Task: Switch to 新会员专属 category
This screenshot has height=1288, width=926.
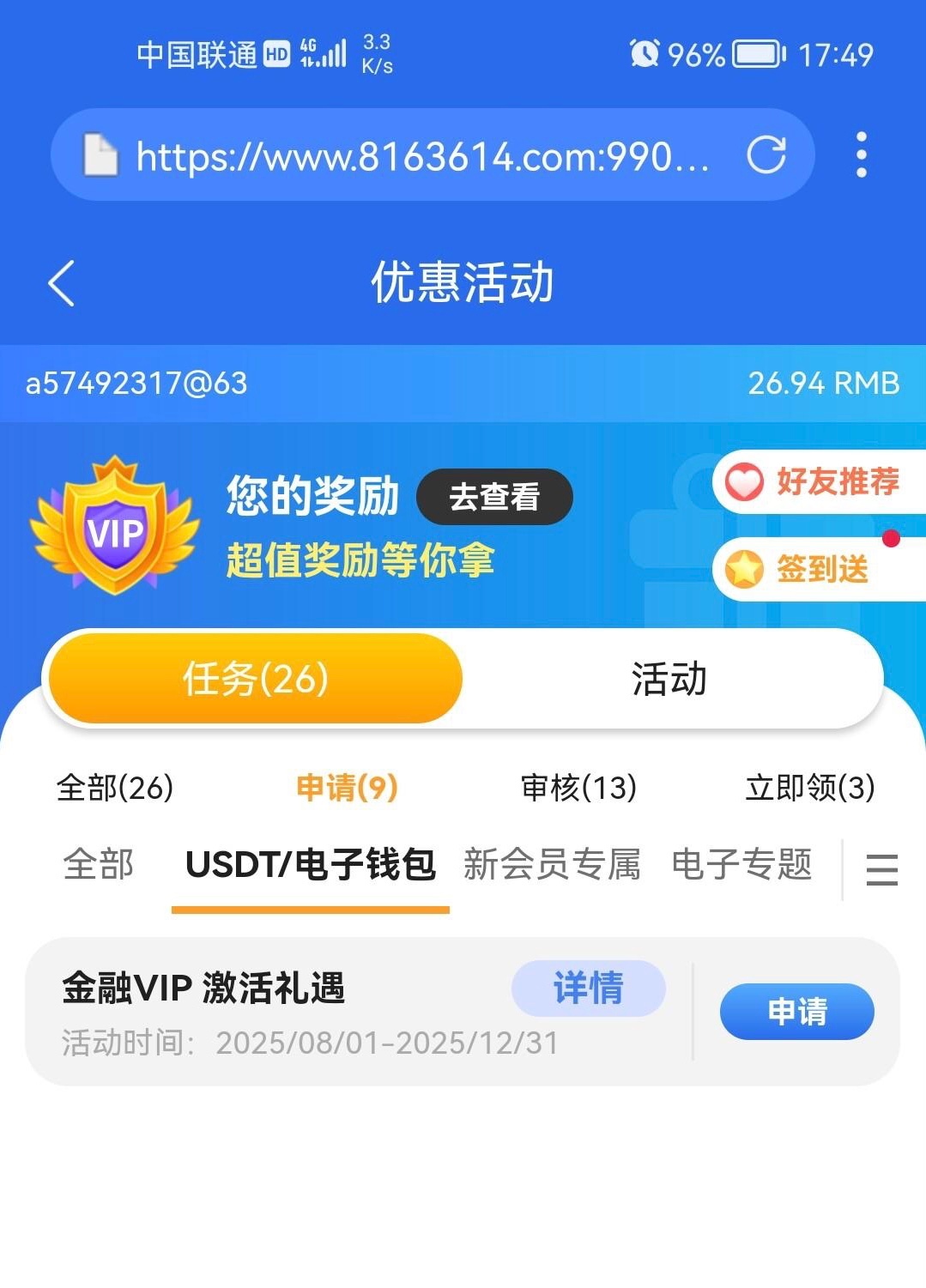Action: 553,864
